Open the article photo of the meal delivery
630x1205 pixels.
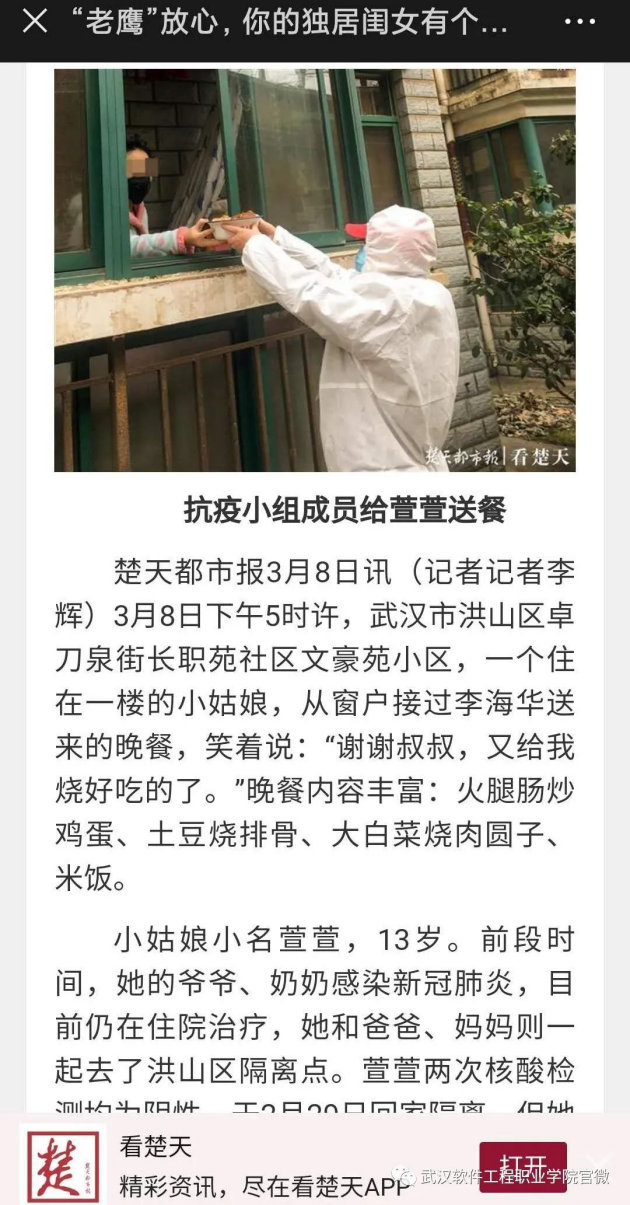pos(315,270)
